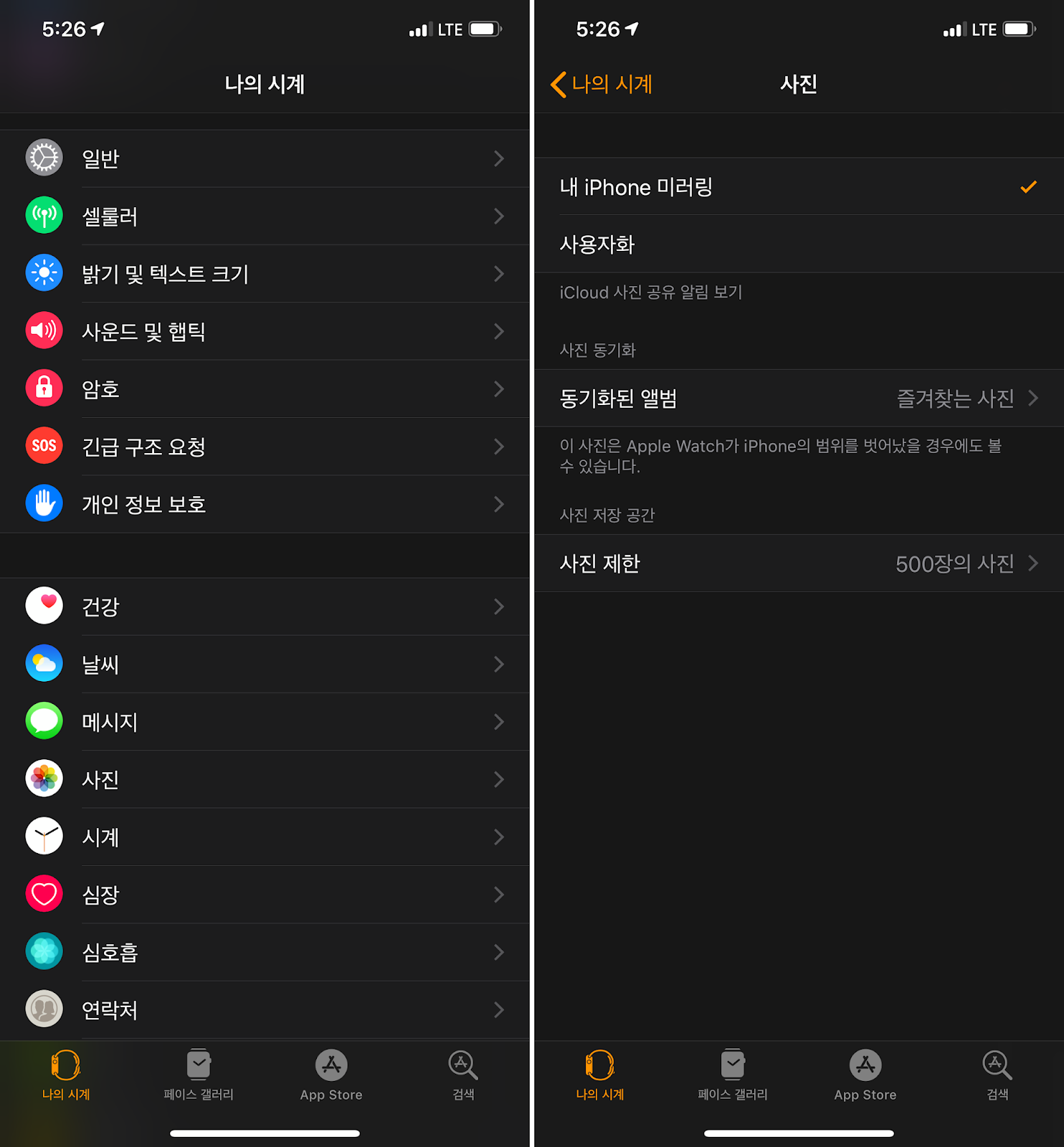This screenshot has height=1147, width=1064.
Task: Open the 사진 row in the app list
Action: pos(265,779)
